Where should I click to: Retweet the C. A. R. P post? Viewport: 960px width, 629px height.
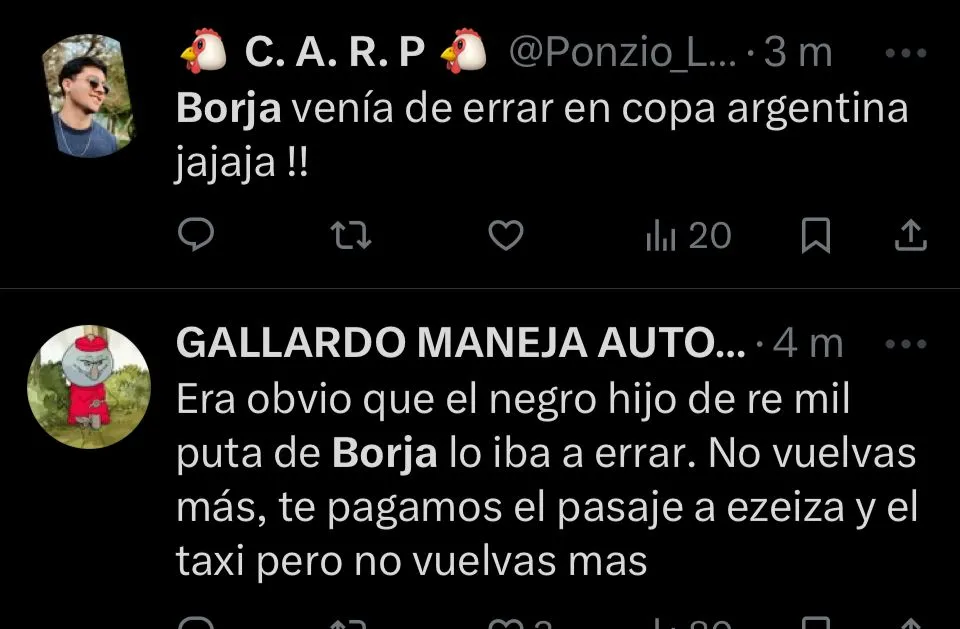[x=351, y=236]
